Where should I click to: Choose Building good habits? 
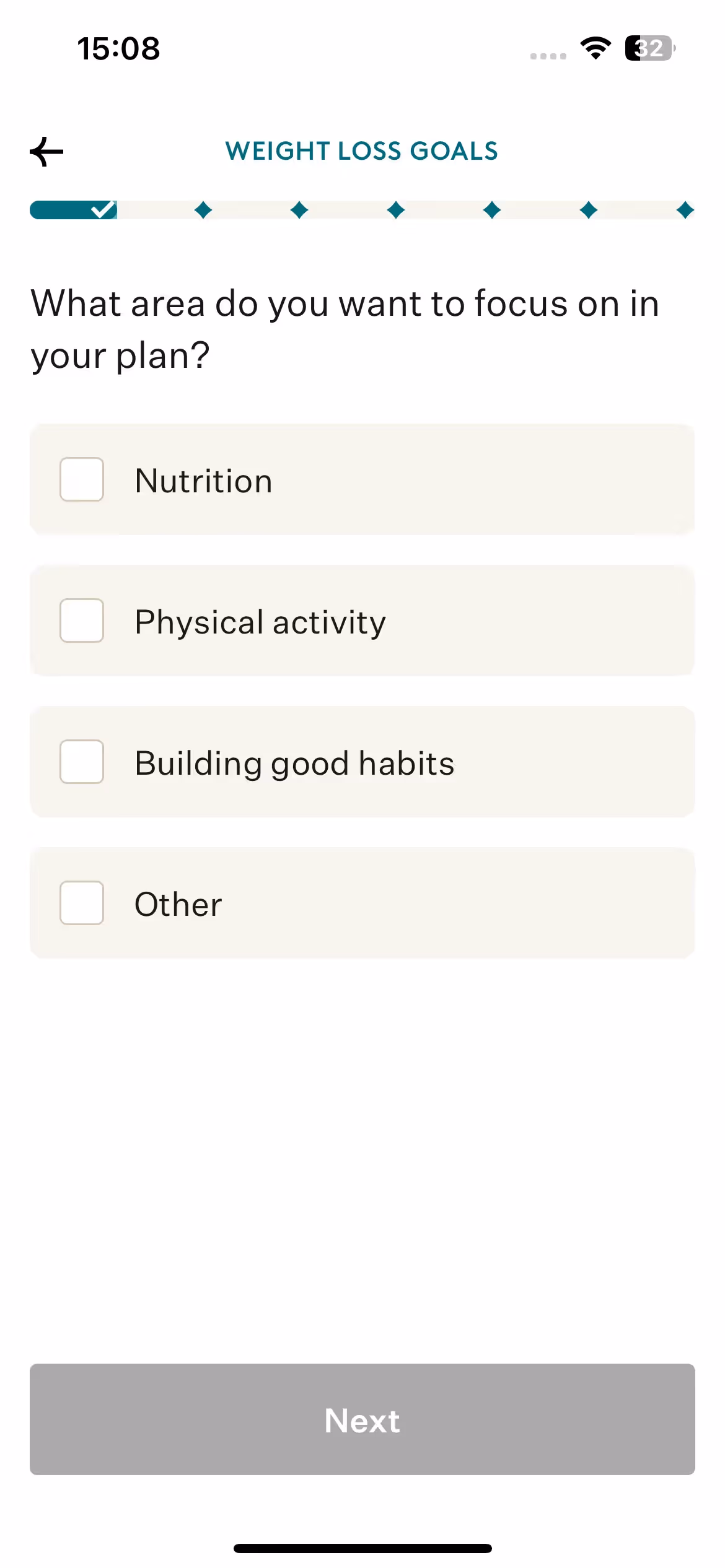(82, 762)
